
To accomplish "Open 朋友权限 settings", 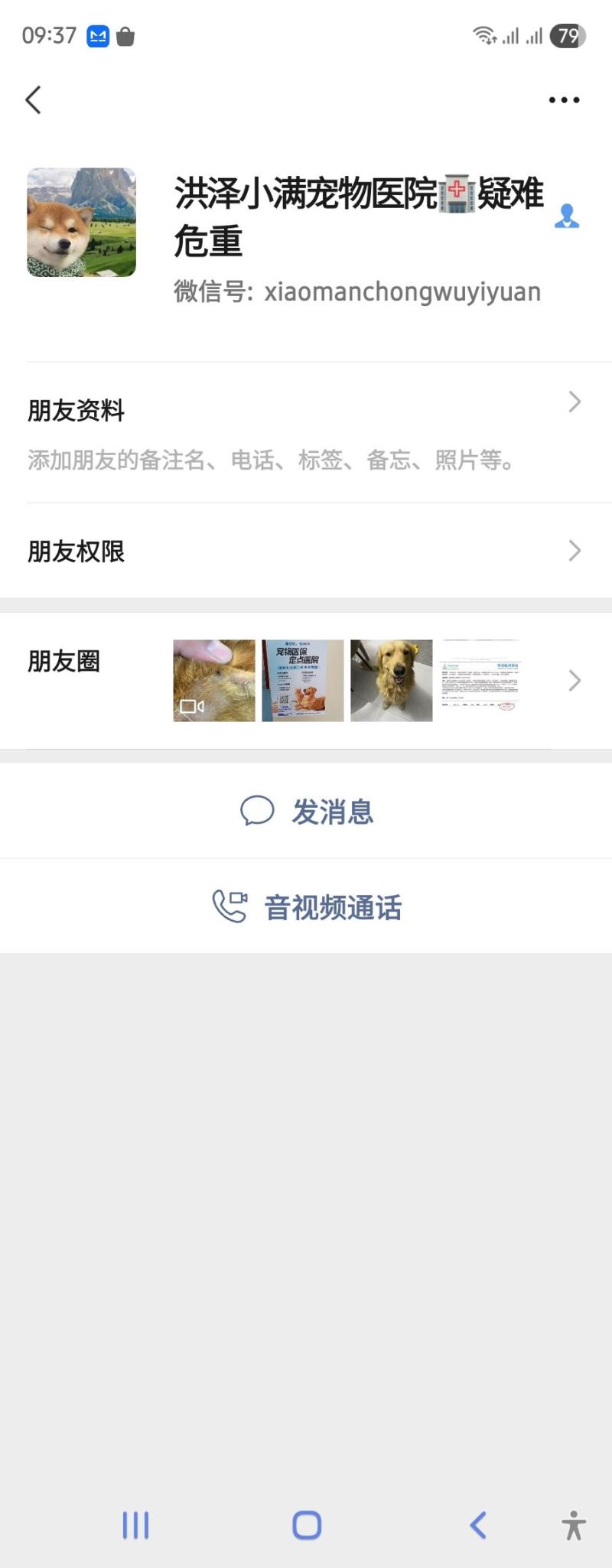I will click(306, 551).
